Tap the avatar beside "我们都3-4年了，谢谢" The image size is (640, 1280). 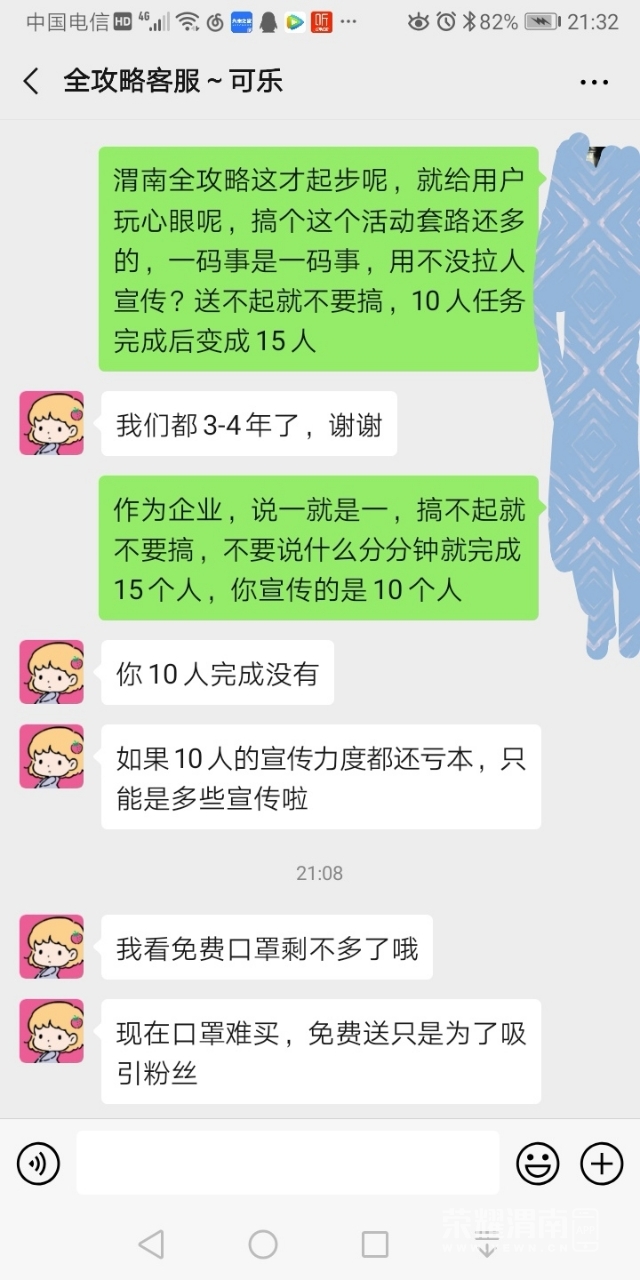click(x=52, y=423)
